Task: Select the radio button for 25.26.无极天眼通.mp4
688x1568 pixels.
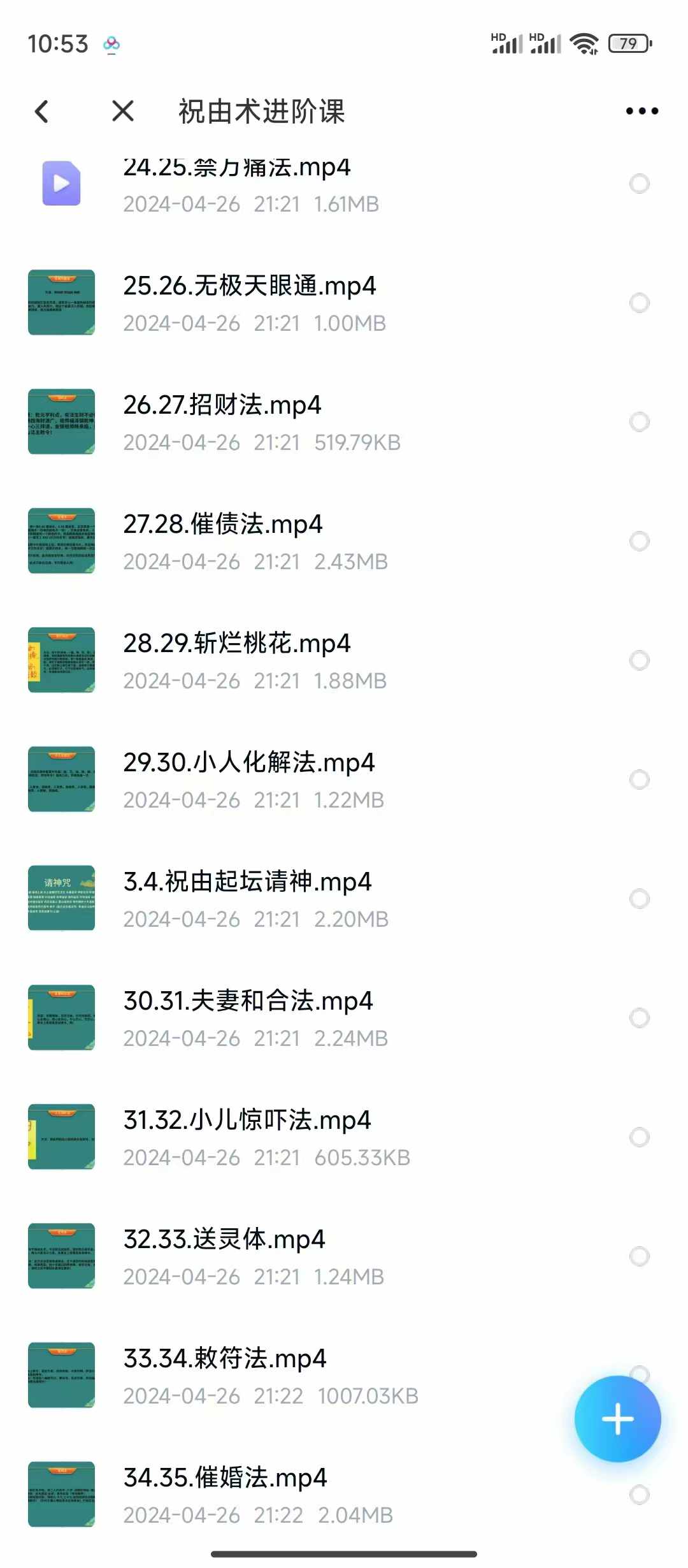Action: [639, 303]
